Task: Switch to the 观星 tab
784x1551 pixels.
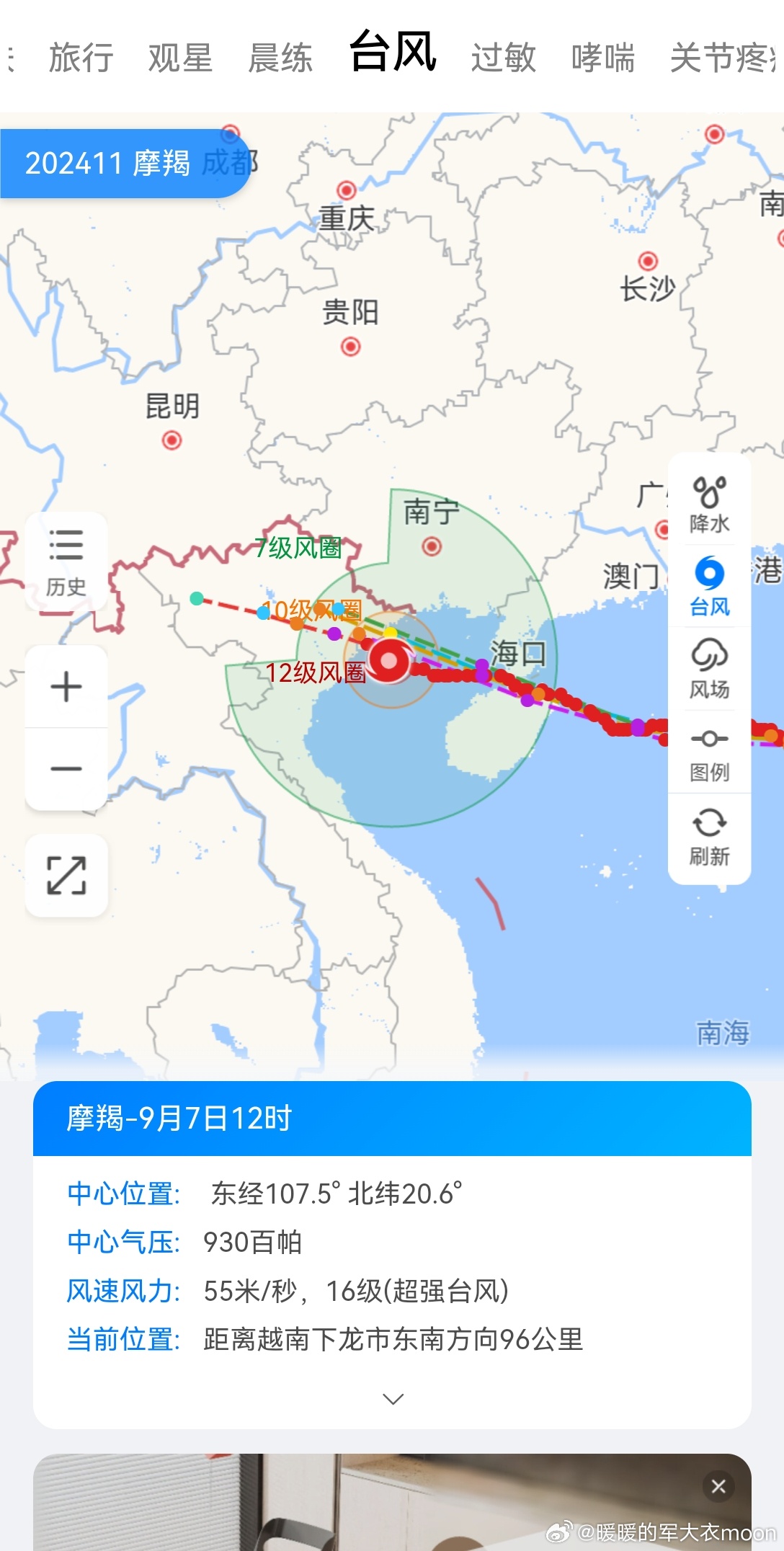Action: (x=180, y=58)
